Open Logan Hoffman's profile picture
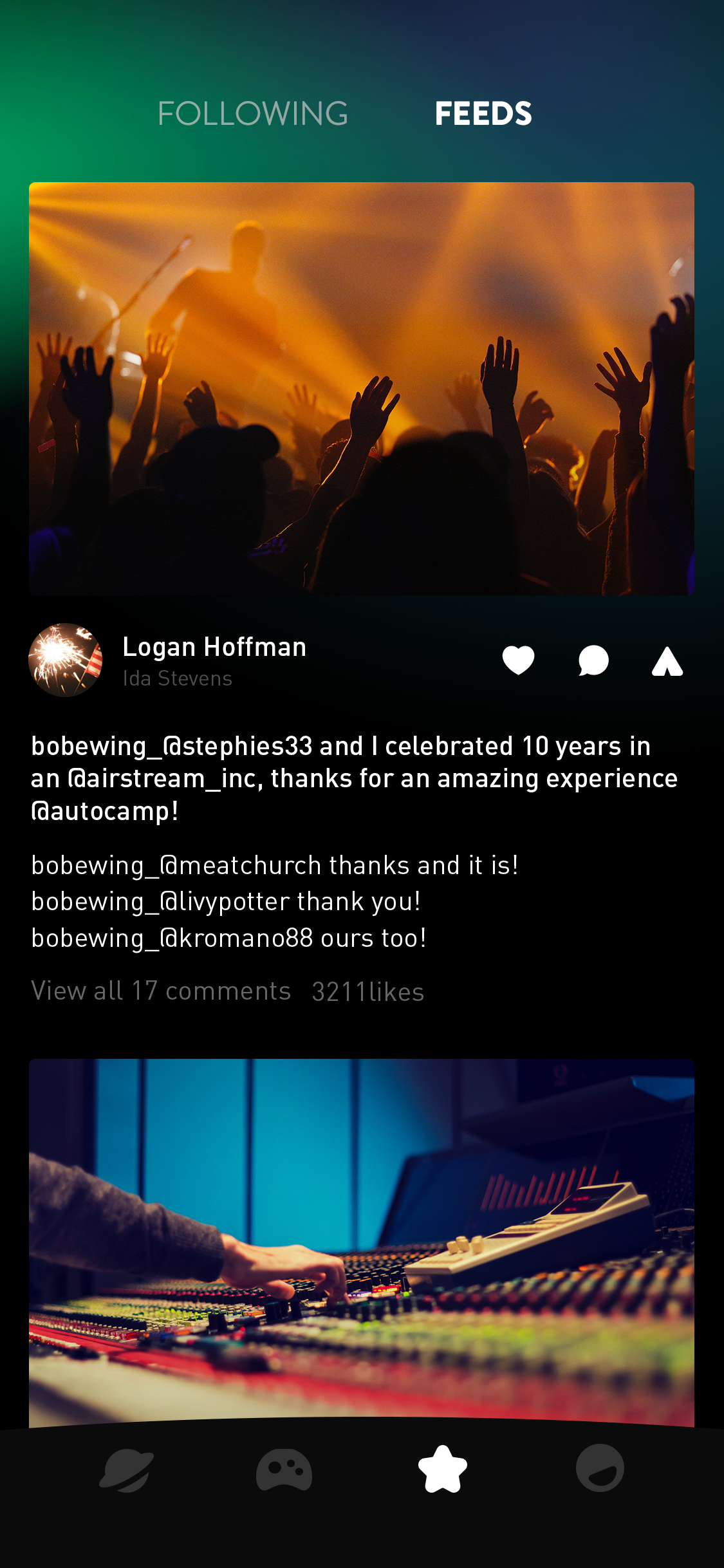 65,660
